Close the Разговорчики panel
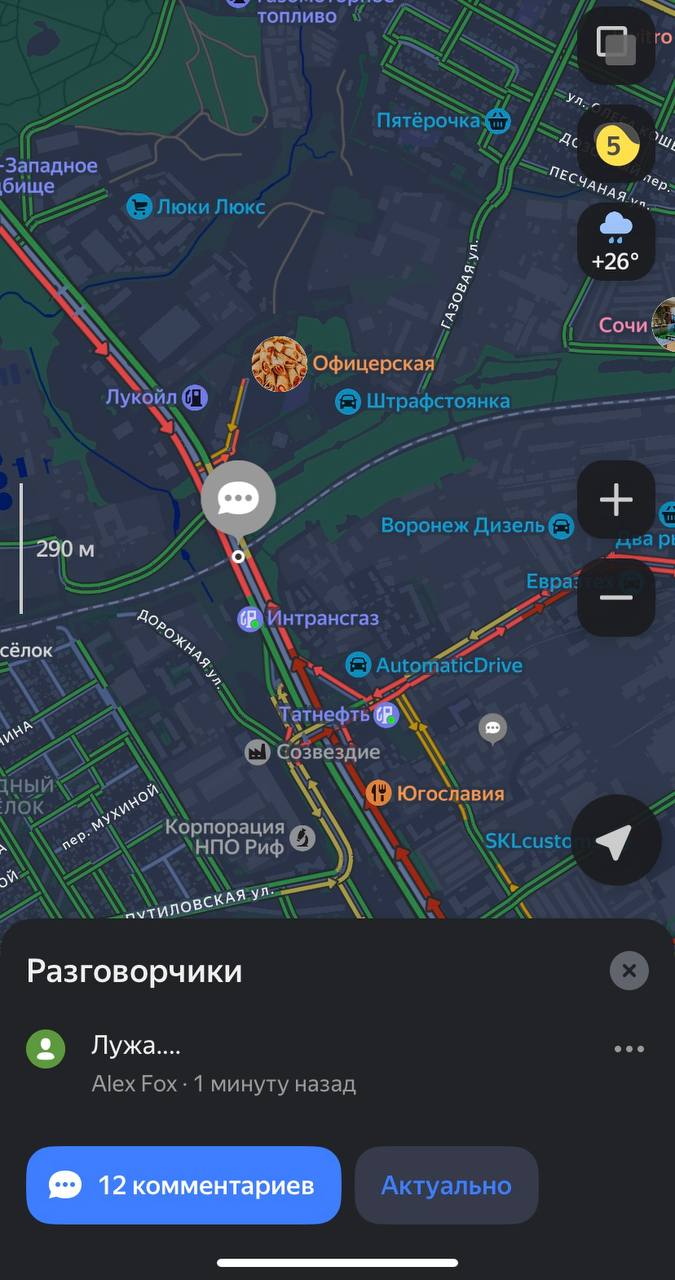The width and height of the screenshot is (675, 1280). 629,970
